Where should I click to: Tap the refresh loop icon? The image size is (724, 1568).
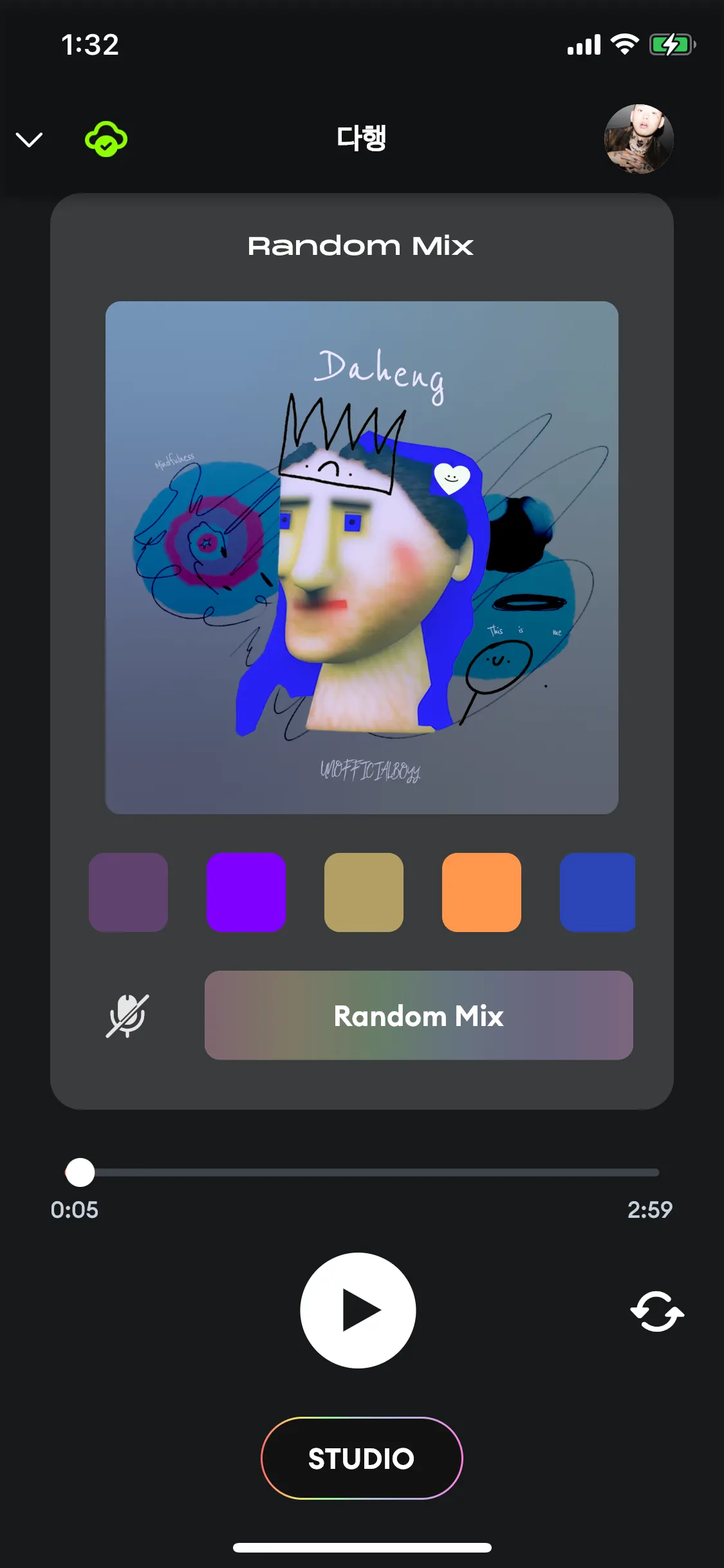[x=656, y=1311]
